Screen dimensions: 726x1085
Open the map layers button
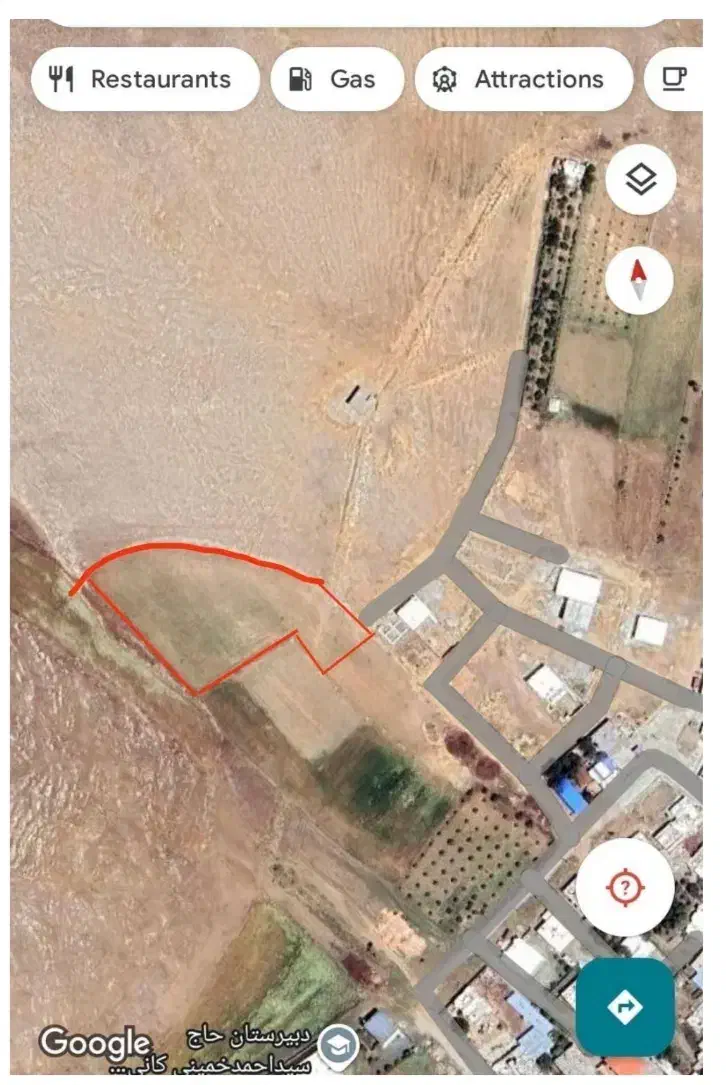click(641, 180)
